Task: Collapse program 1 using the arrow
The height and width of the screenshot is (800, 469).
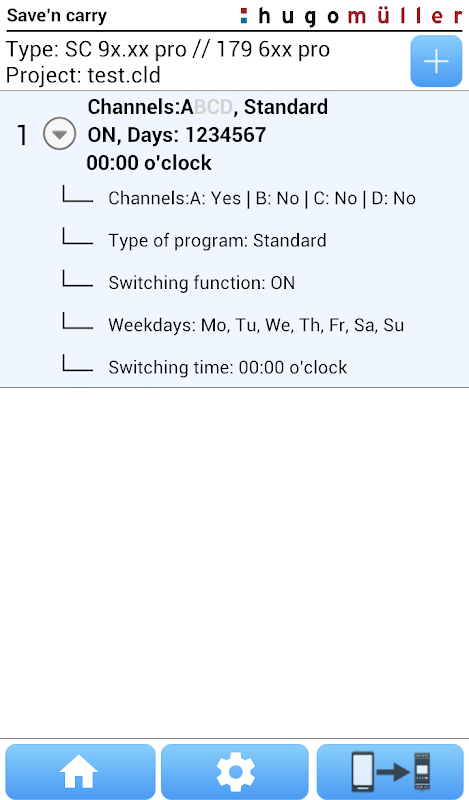Action: coord(60,134)
